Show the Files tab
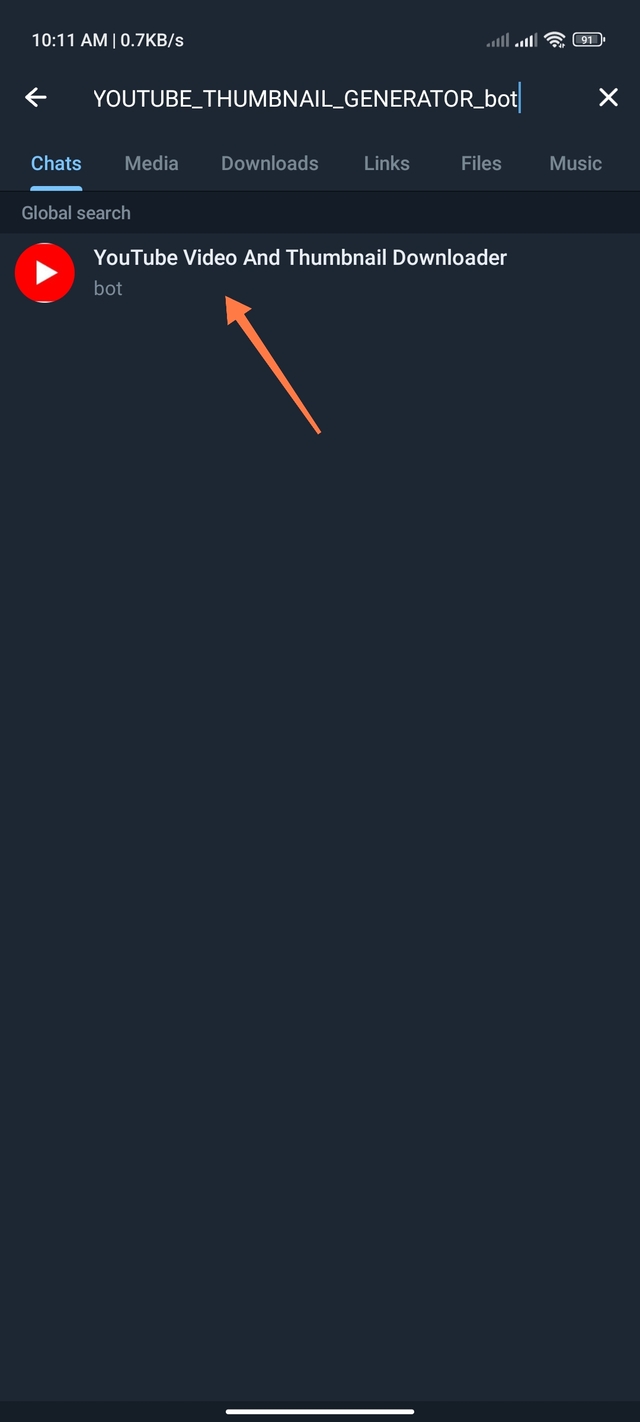The height and width of the screenshot is (1422, 640). (481, 163)
